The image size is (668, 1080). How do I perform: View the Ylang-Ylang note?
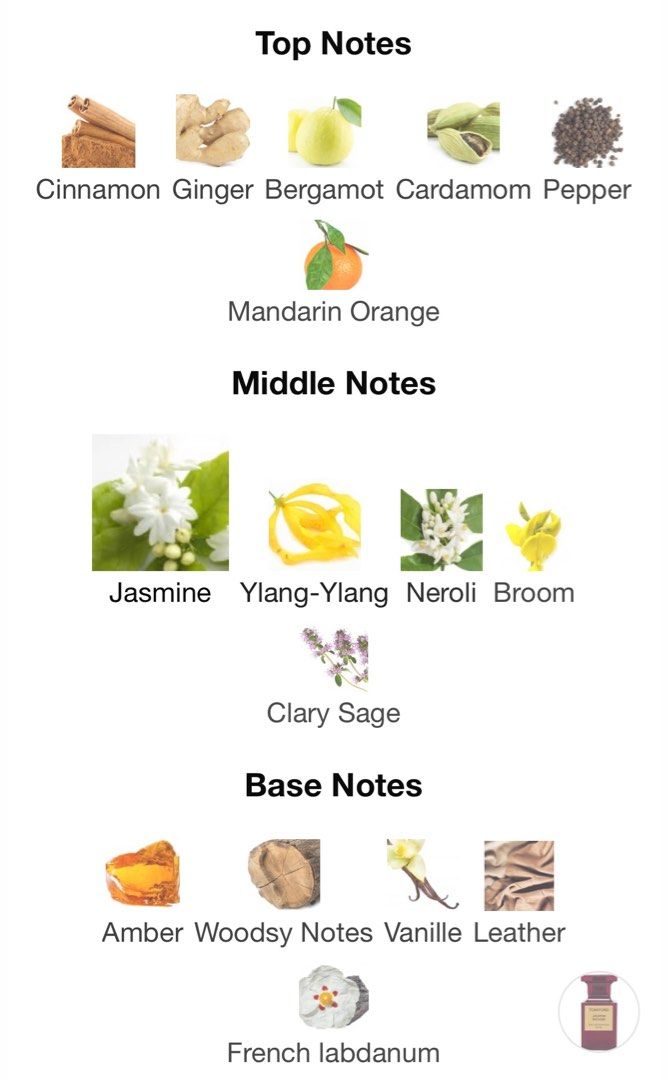coord(314,527)
